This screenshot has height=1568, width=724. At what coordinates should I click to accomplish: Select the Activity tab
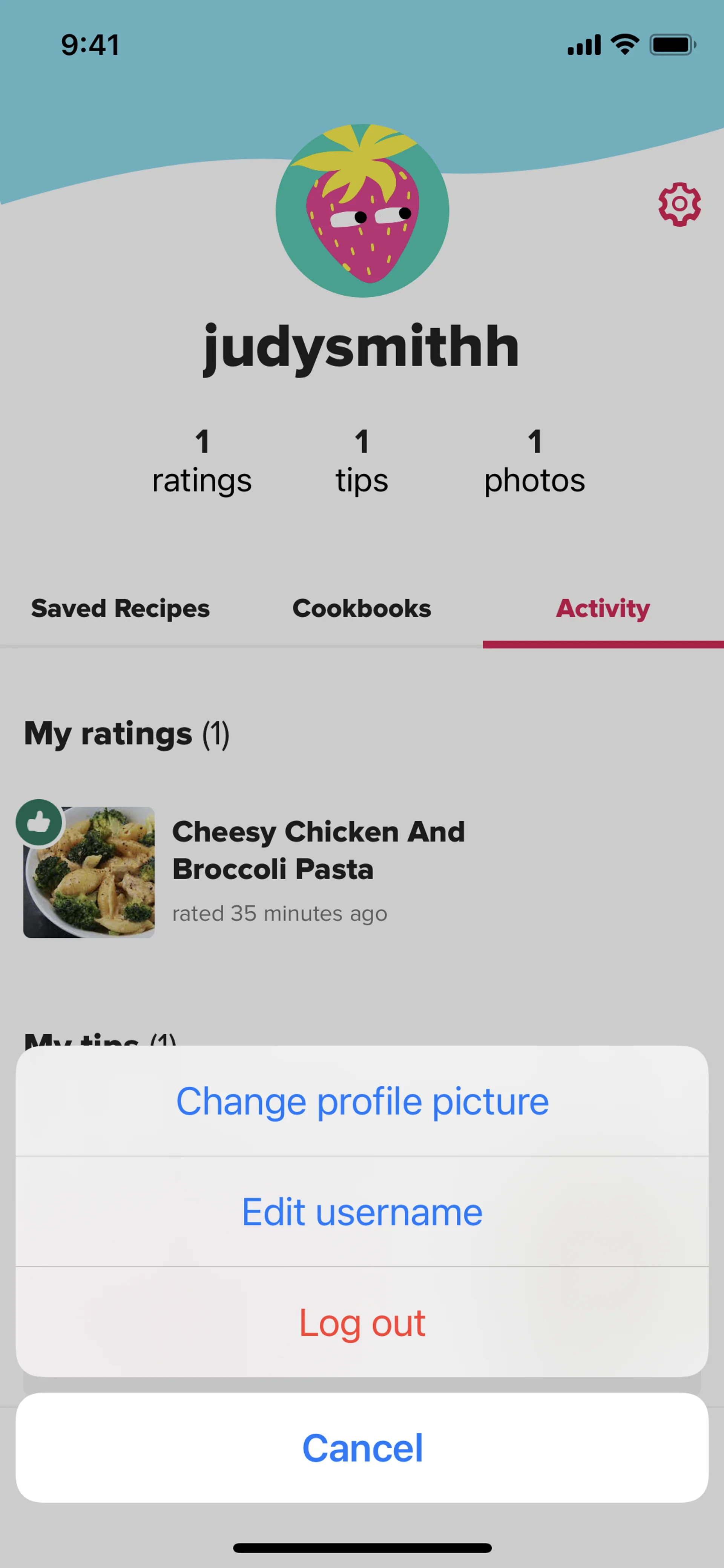coord(603,609)
